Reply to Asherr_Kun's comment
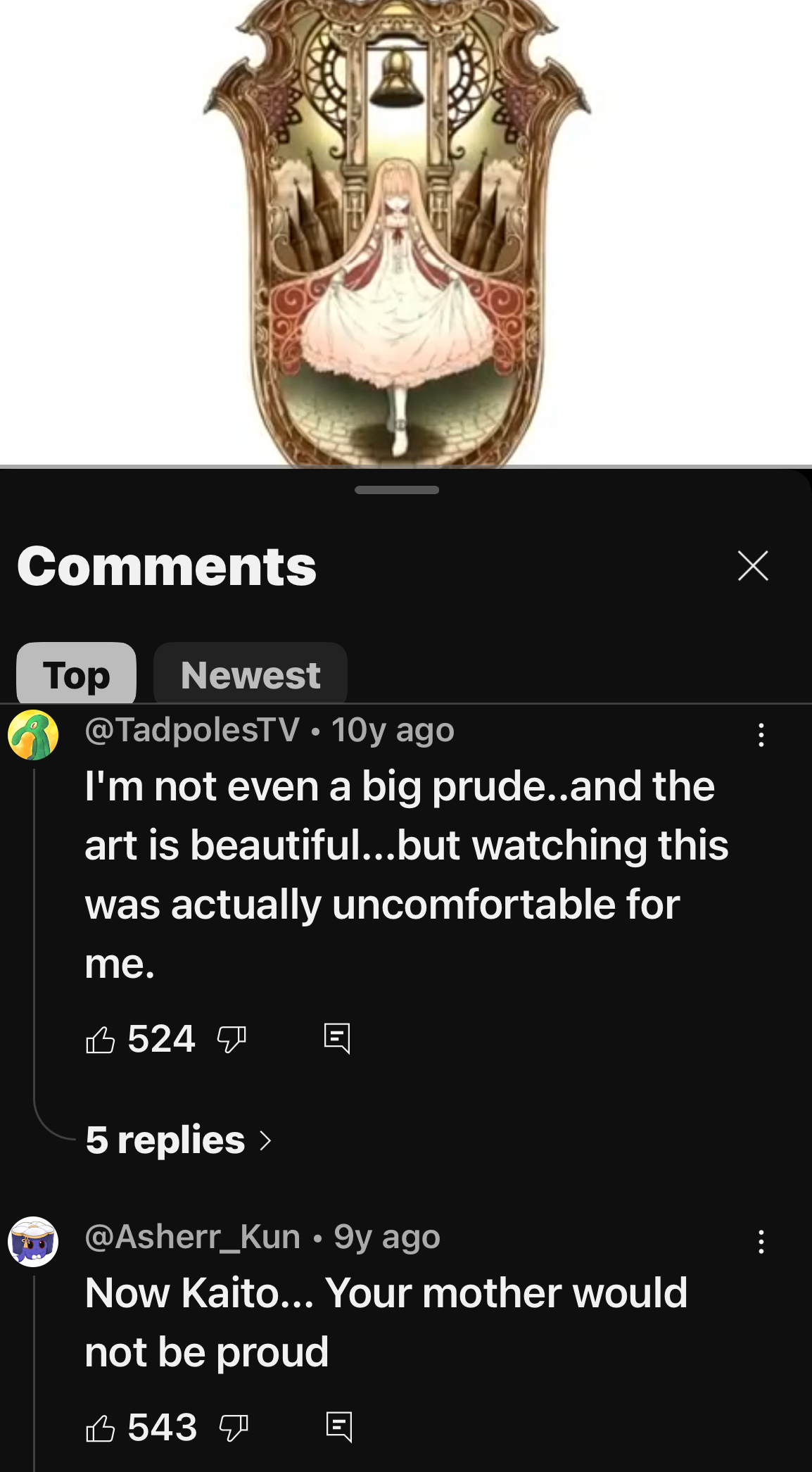The image size is (812, 1472). tap(339, 1427)
